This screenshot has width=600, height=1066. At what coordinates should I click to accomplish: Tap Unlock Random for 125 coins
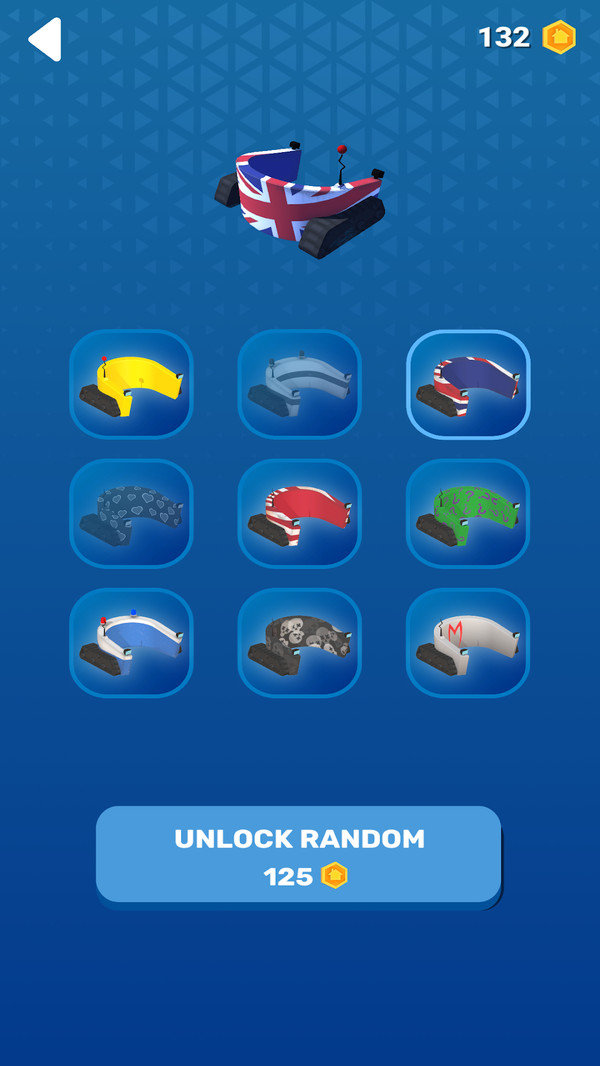pos(298,854)
